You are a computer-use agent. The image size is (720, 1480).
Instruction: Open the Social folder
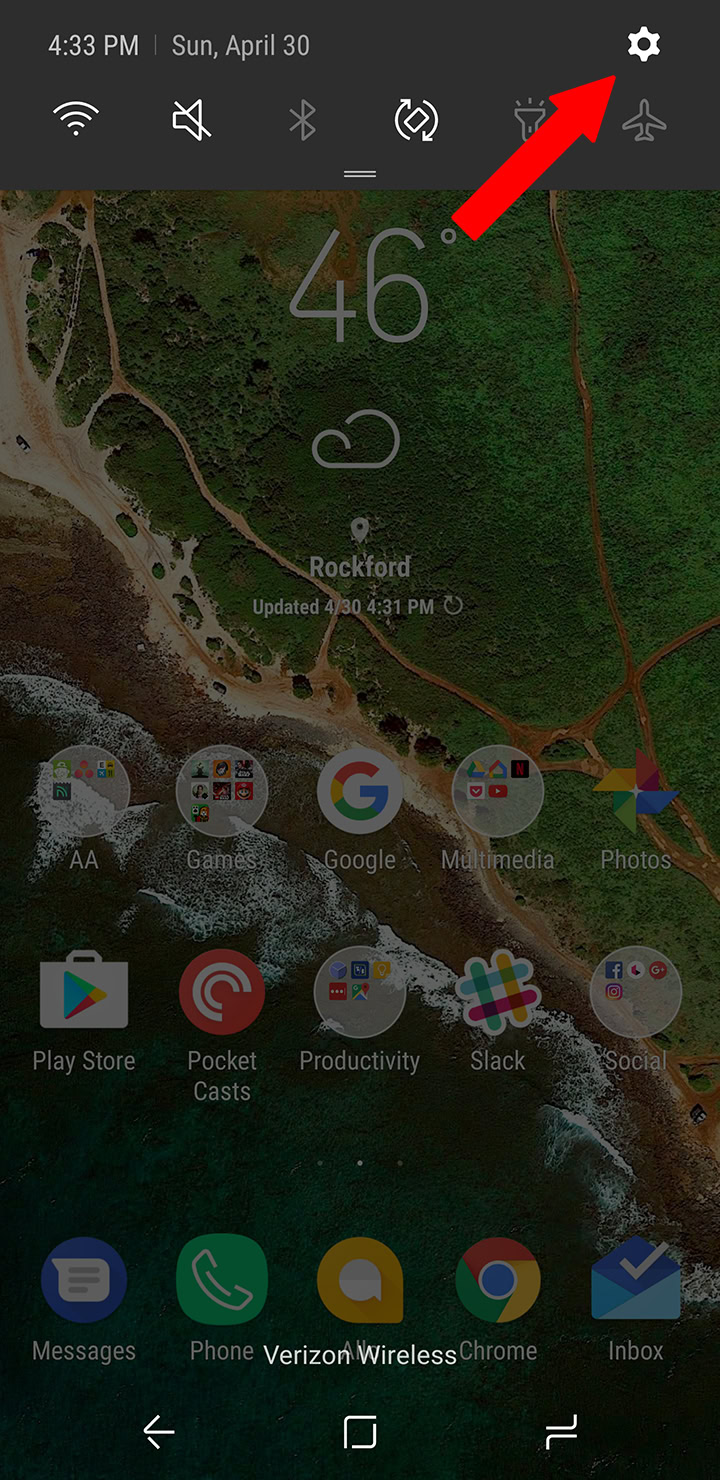635,993
